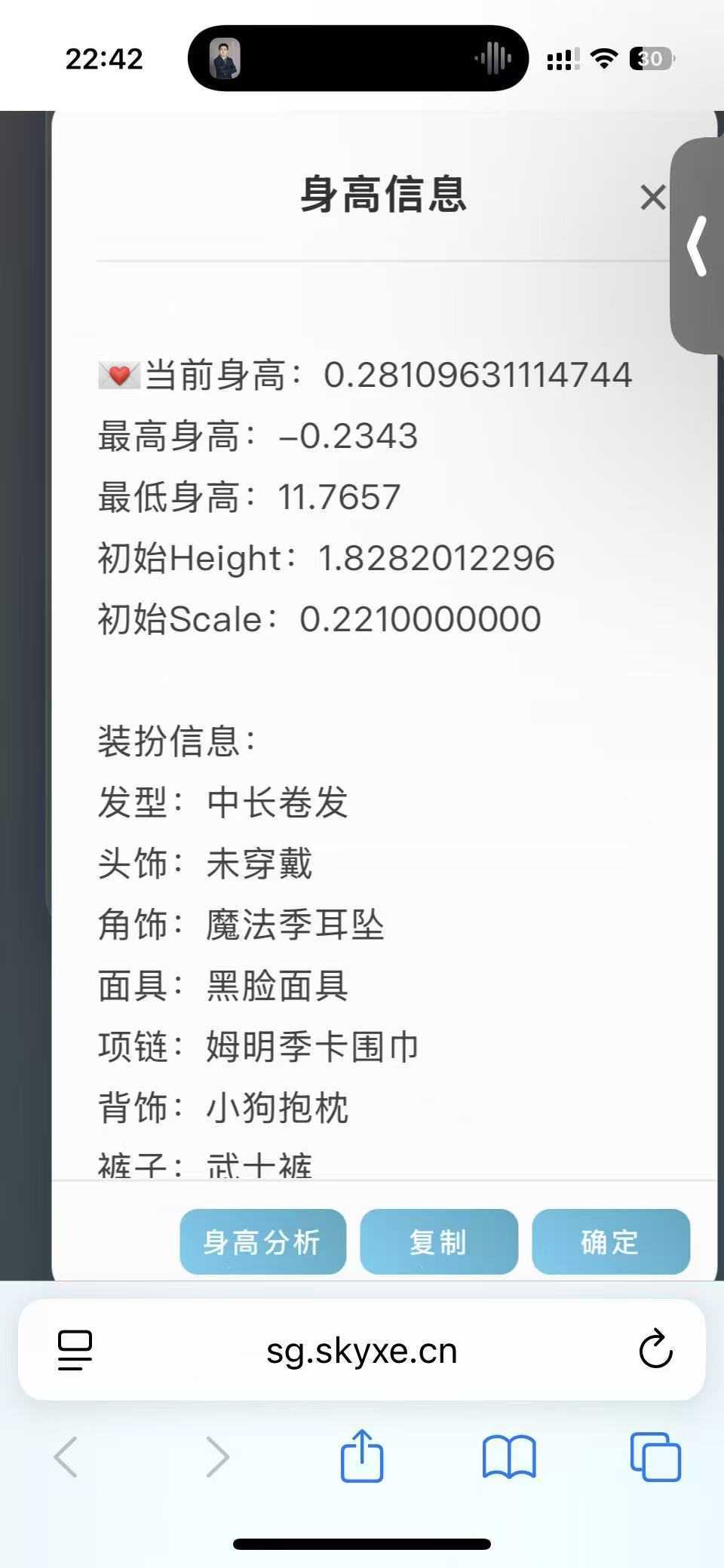The height and width of the screenshot is (1568, 724).
Task: Tap the 确定 confirm button
Action: coord(610,1241)
